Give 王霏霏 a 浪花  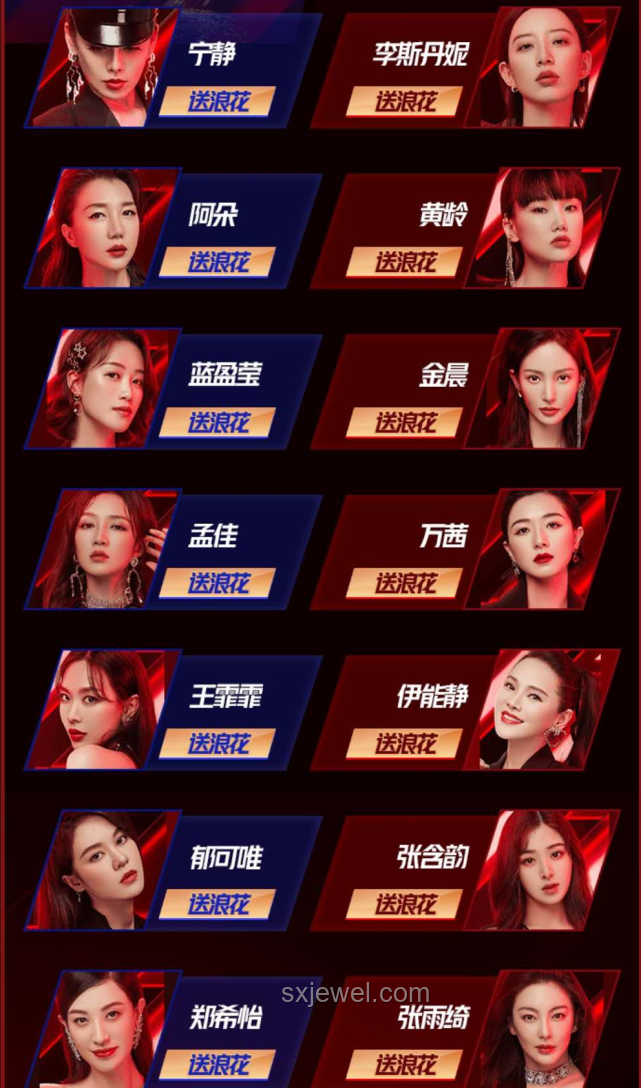point(217,743)
